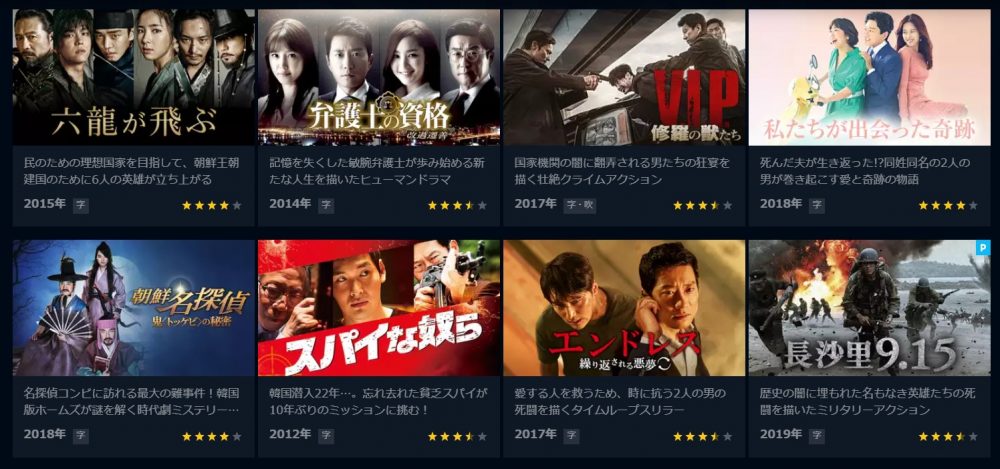The image size is (1000, 469).
Task: Open the 弁護士の資格 drama card
Action: [x=379, y=78]
